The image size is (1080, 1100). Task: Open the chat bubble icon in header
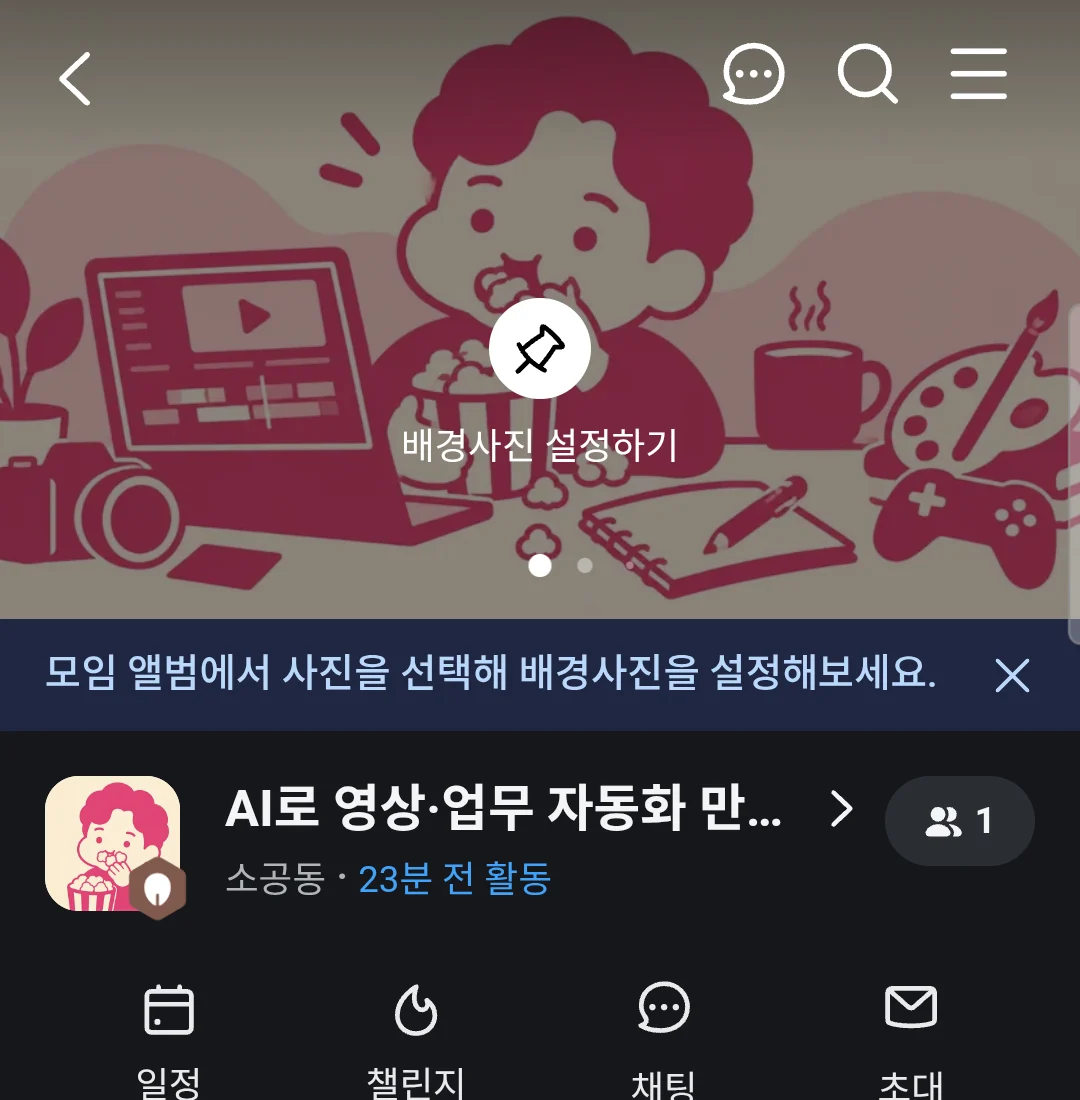click(754, 74)
